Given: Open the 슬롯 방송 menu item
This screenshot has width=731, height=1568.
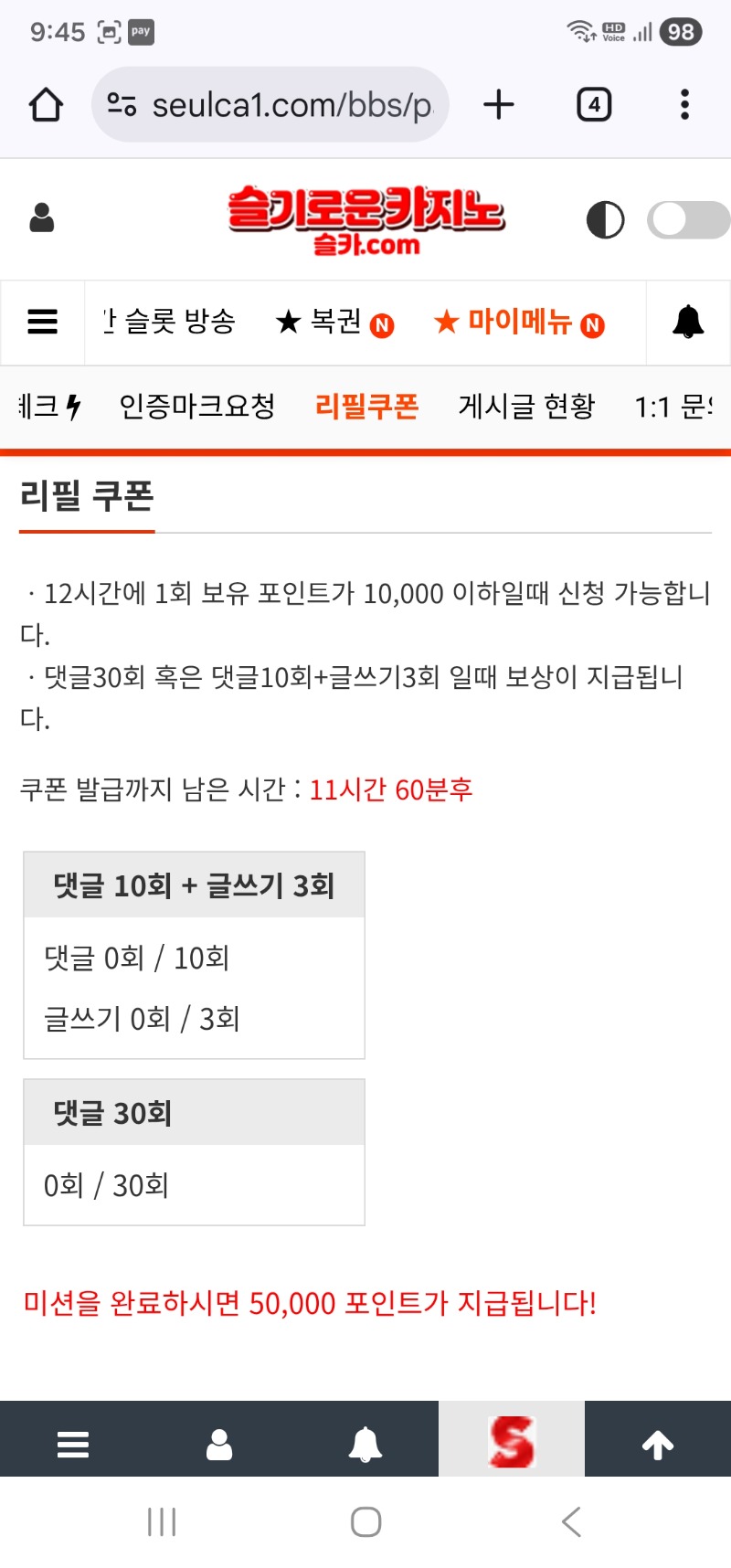Looking at the screenshot, I should pyautogui.click(x=174, y=322).
